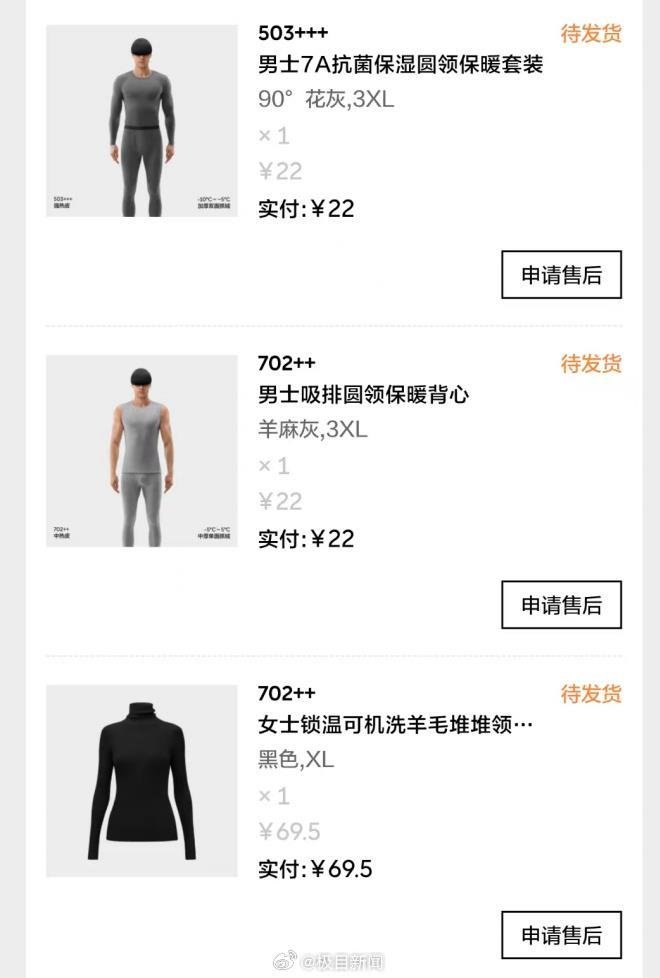Open the 黑色 XL women's turtleneck product image

[142, 781]
